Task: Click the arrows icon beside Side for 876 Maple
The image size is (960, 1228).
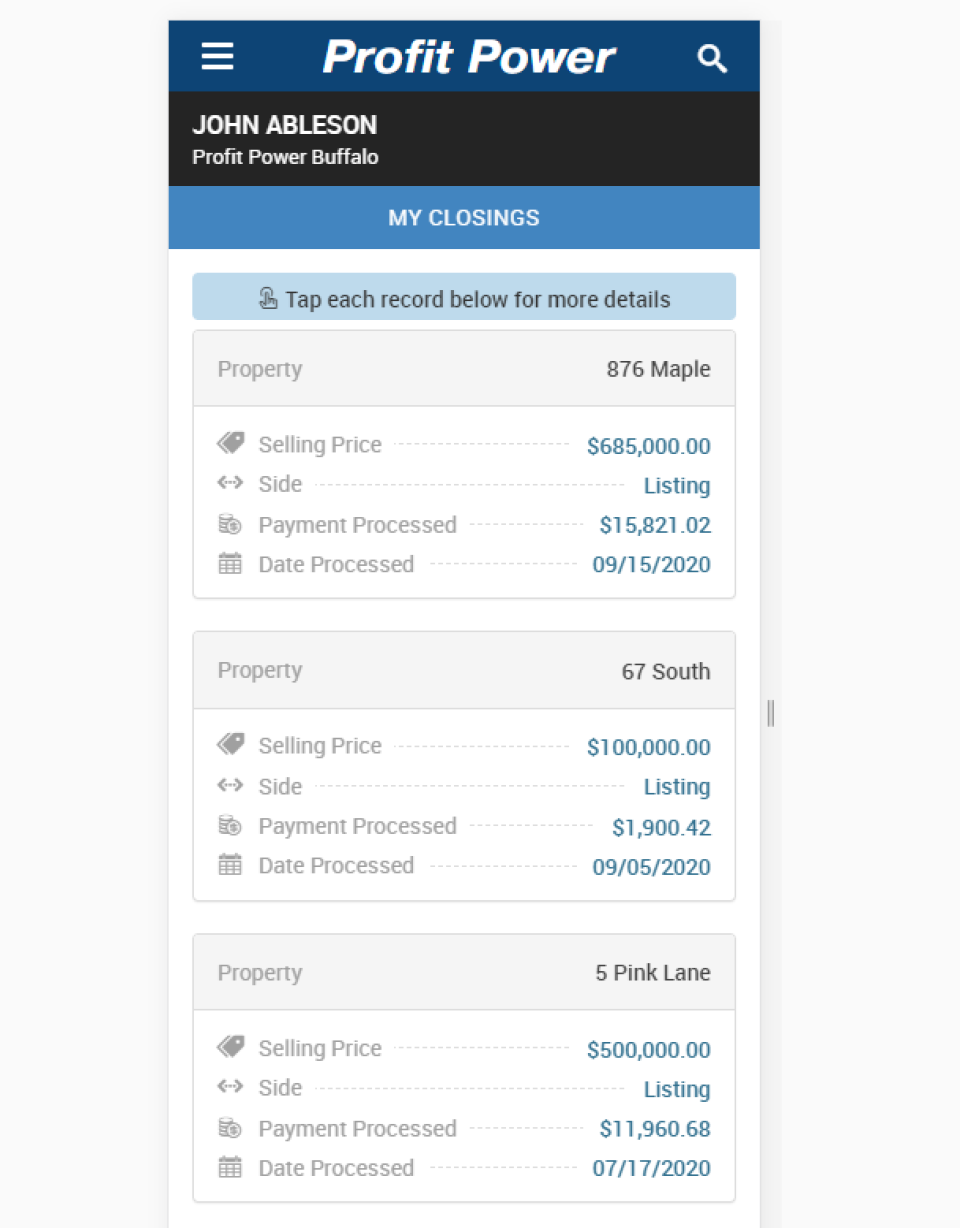Action: coord(230,483)
